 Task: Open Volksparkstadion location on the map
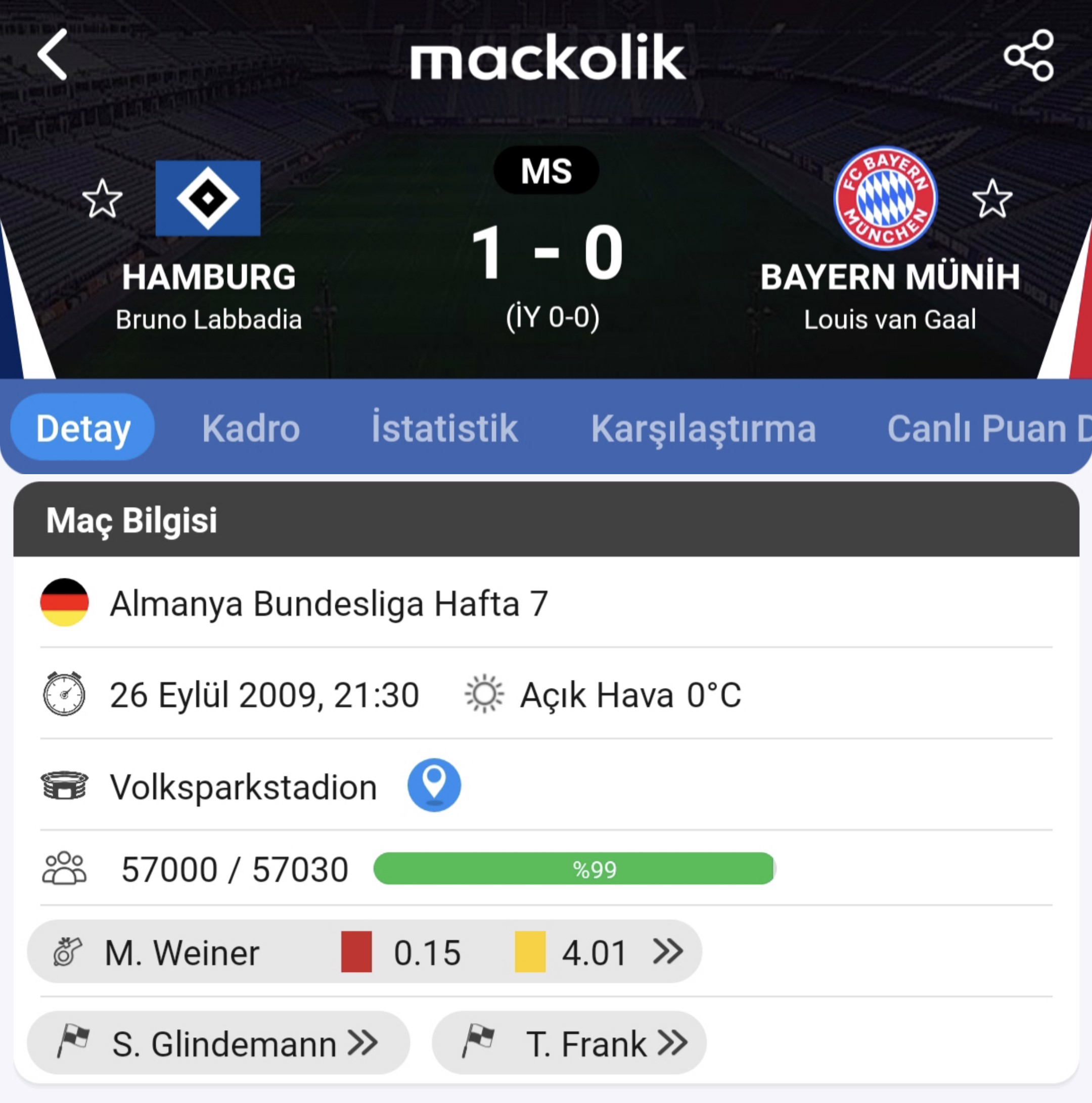(434, 785)
